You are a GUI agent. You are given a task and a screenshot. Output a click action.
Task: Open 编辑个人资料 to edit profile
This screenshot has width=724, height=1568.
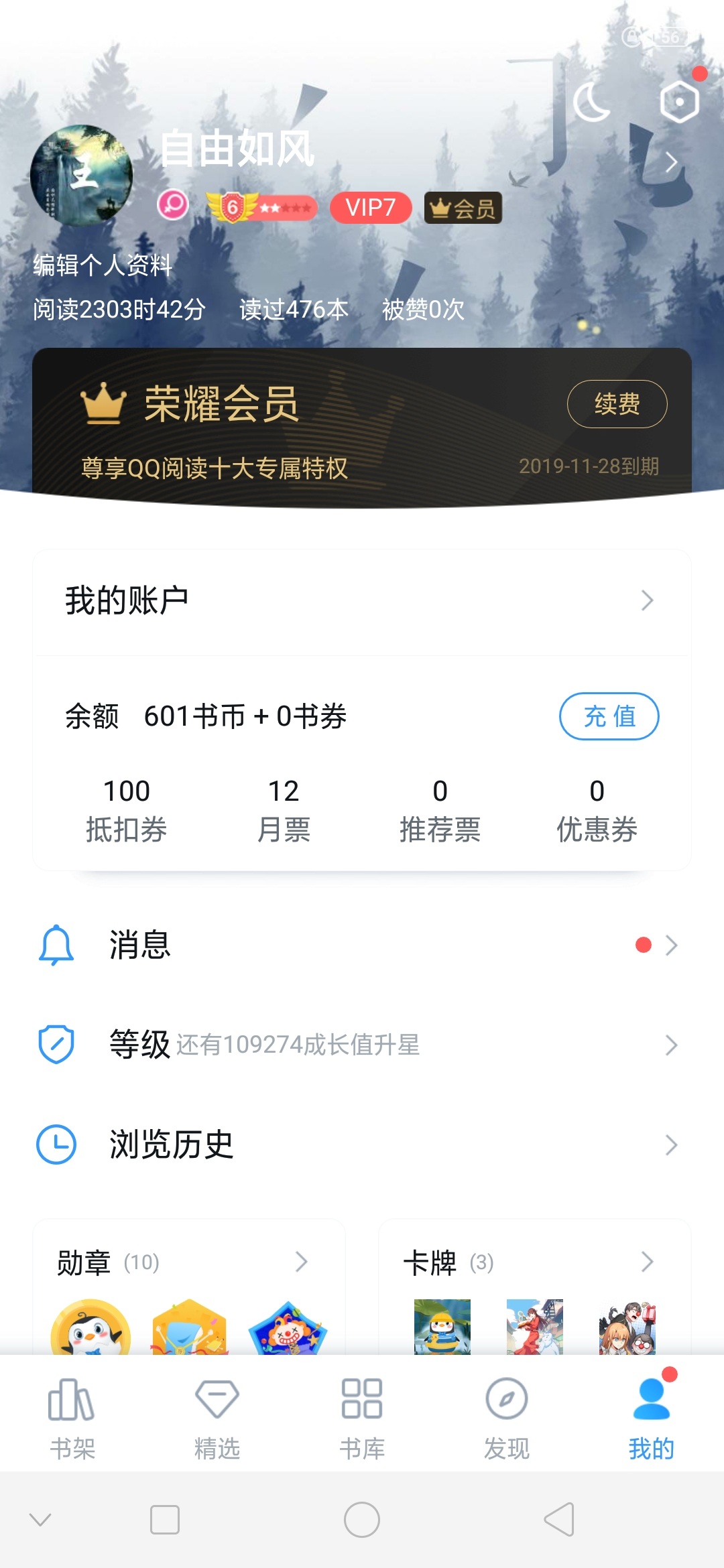tap(103, 265)
